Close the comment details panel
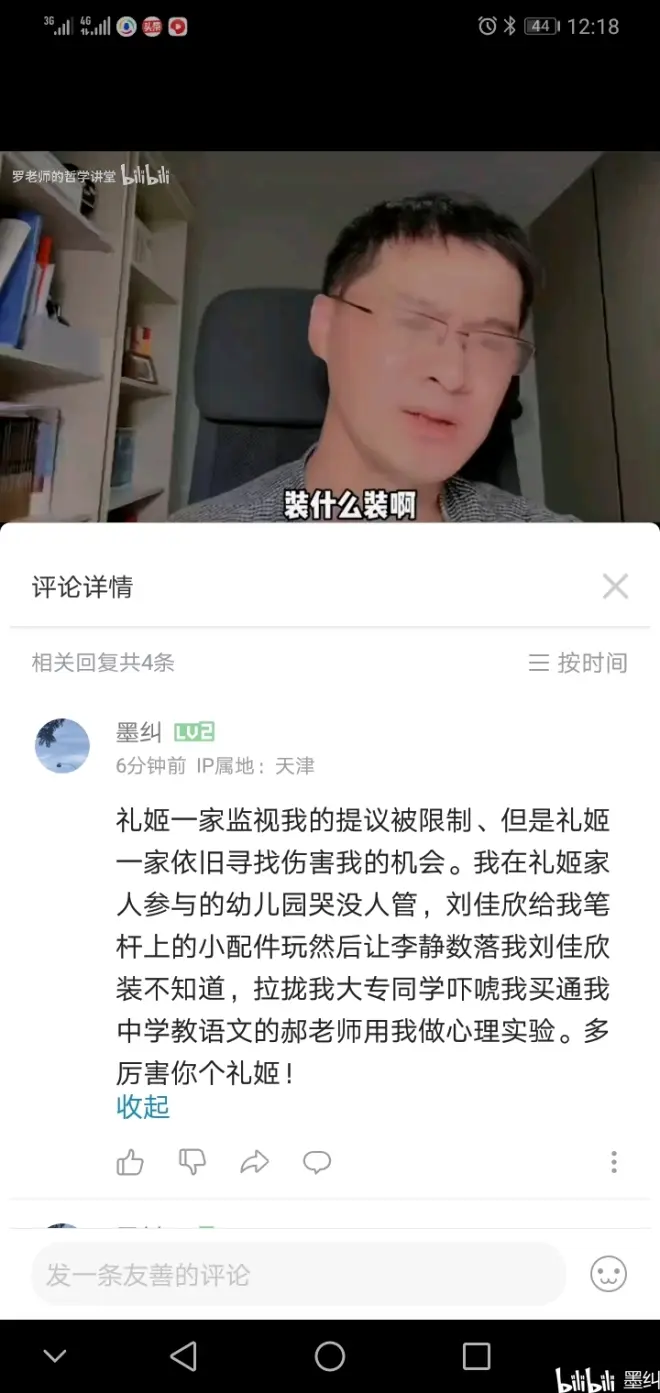Image resolution: width=660 pixels, height=1393 pixels. click(x=615, y=587)
